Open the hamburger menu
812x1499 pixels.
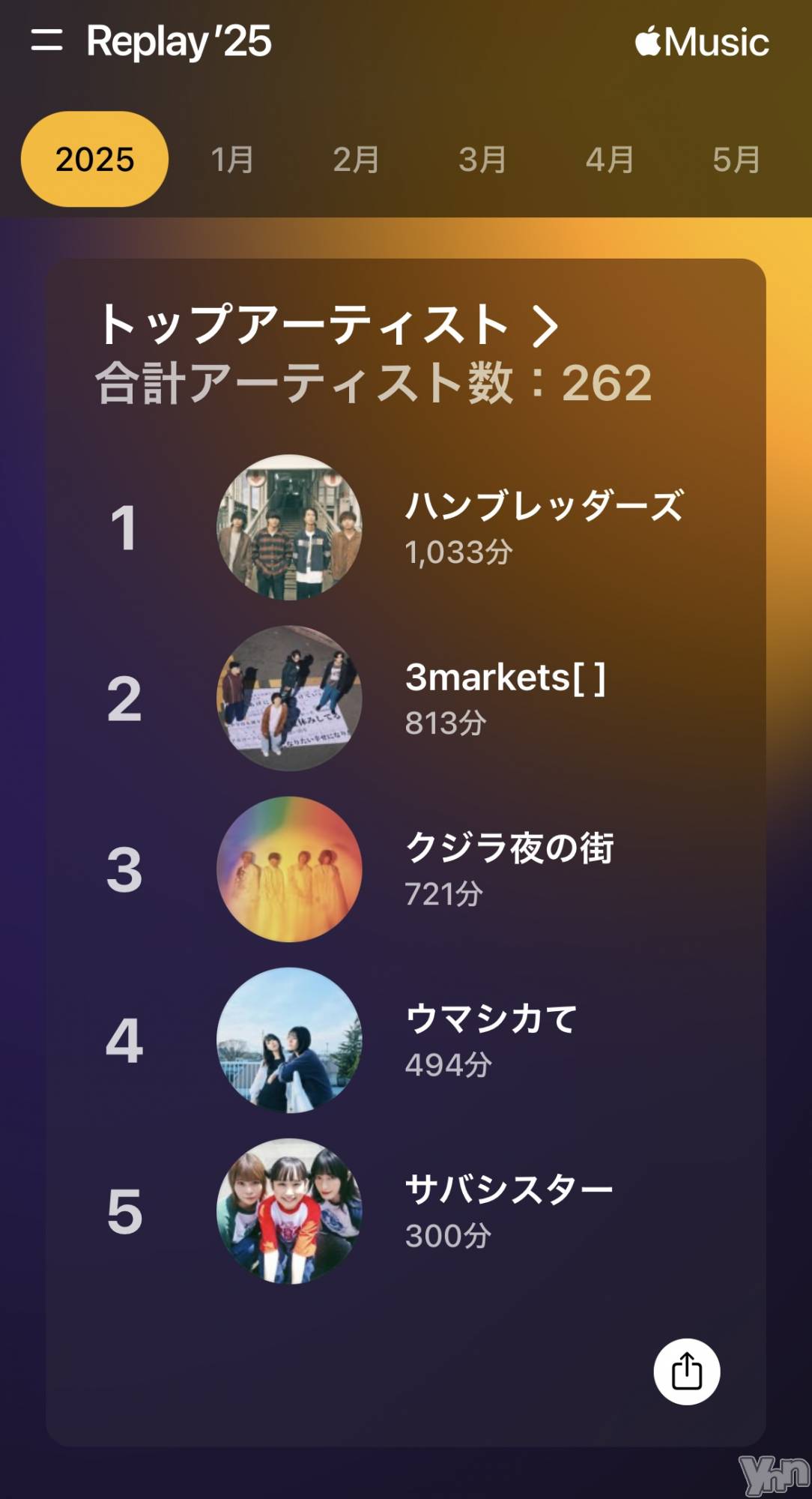[46, 40]
